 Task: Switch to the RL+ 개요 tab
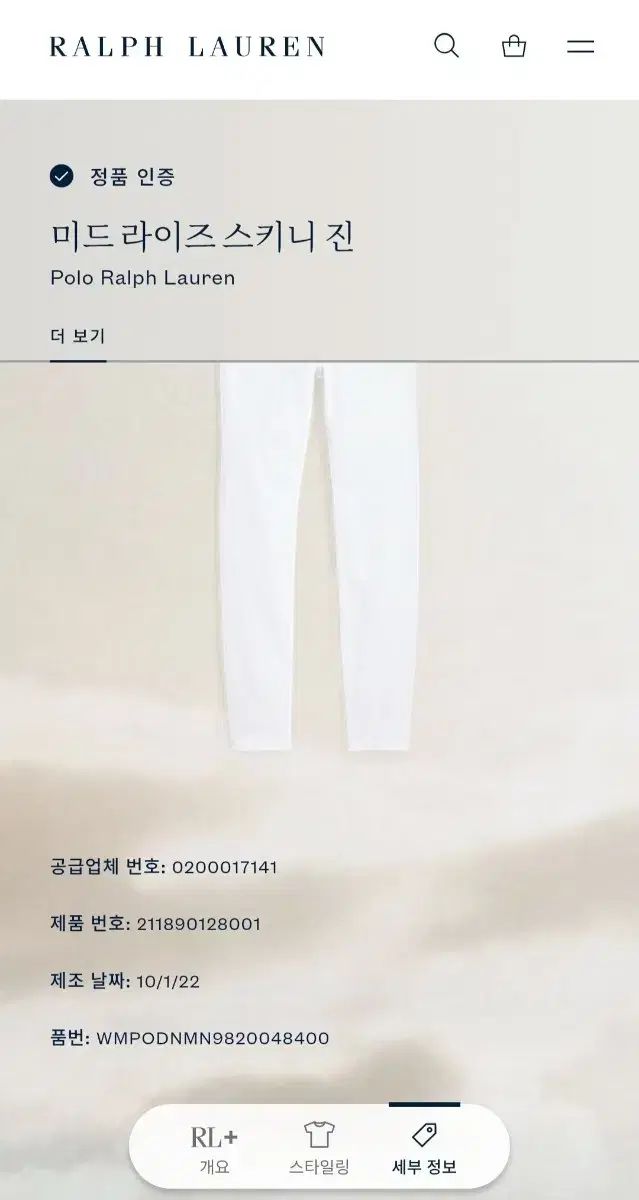[x=214, y=1149]
